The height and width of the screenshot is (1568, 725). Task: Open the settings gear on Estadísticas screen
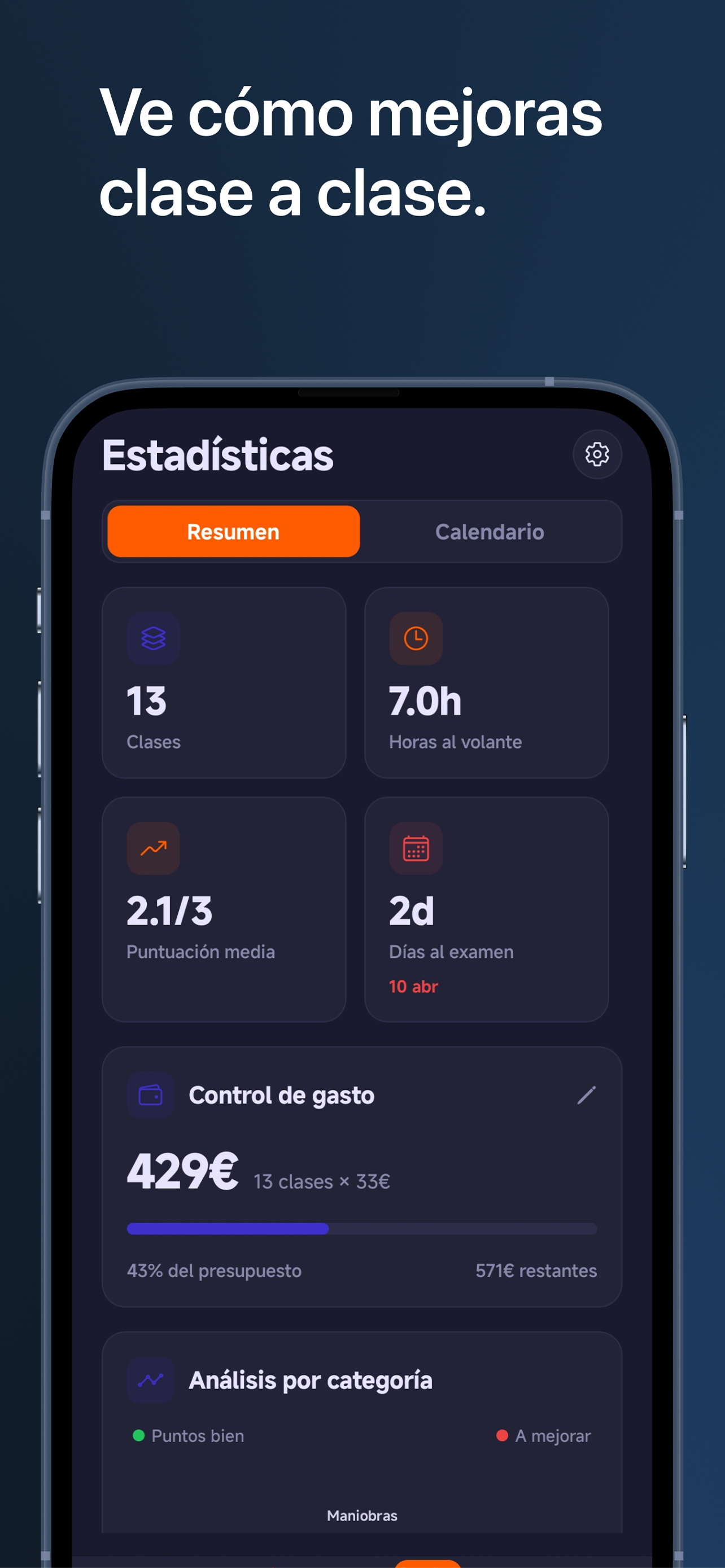click(597, 455)
